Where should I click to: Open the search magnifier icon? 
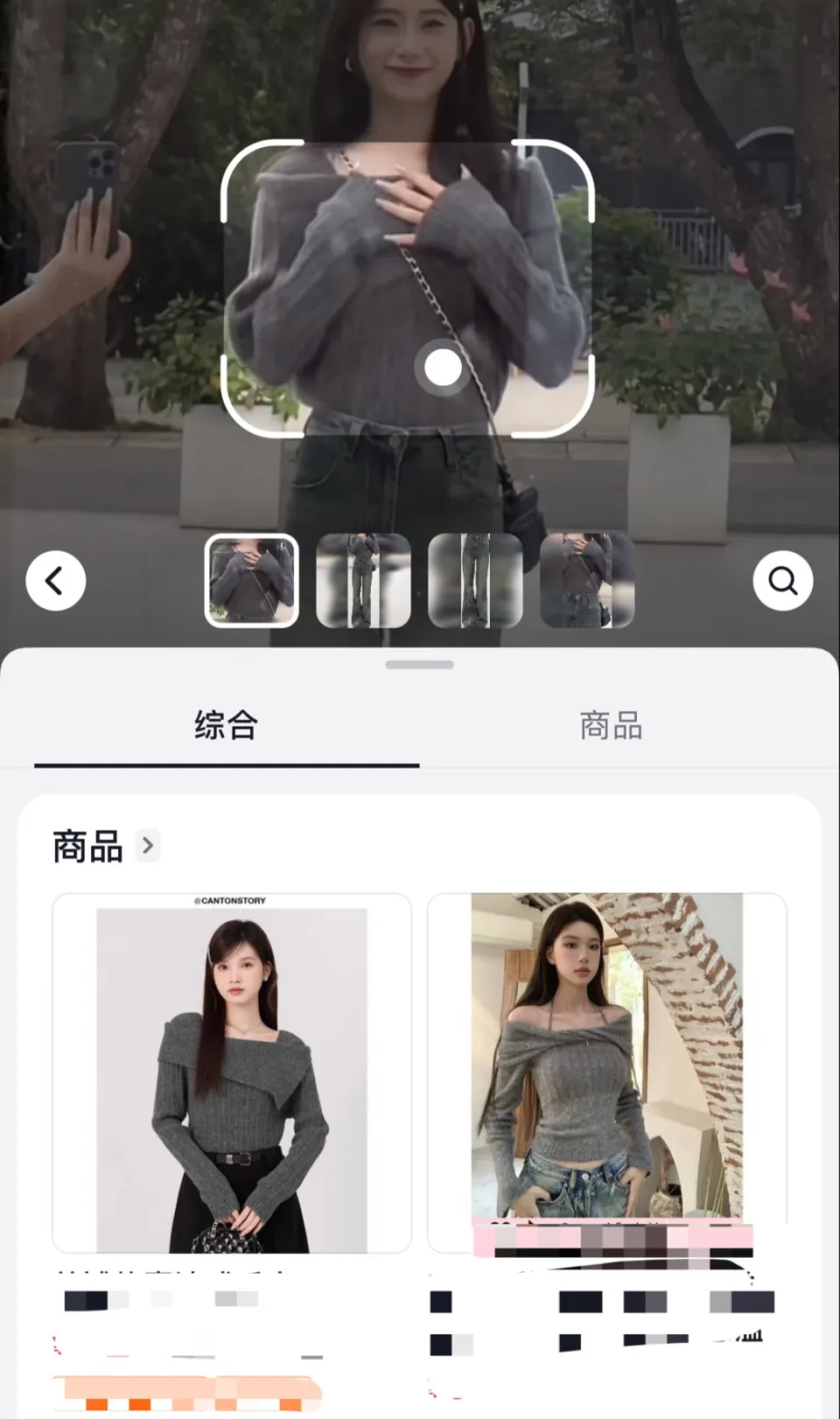(x=782, y=580)
